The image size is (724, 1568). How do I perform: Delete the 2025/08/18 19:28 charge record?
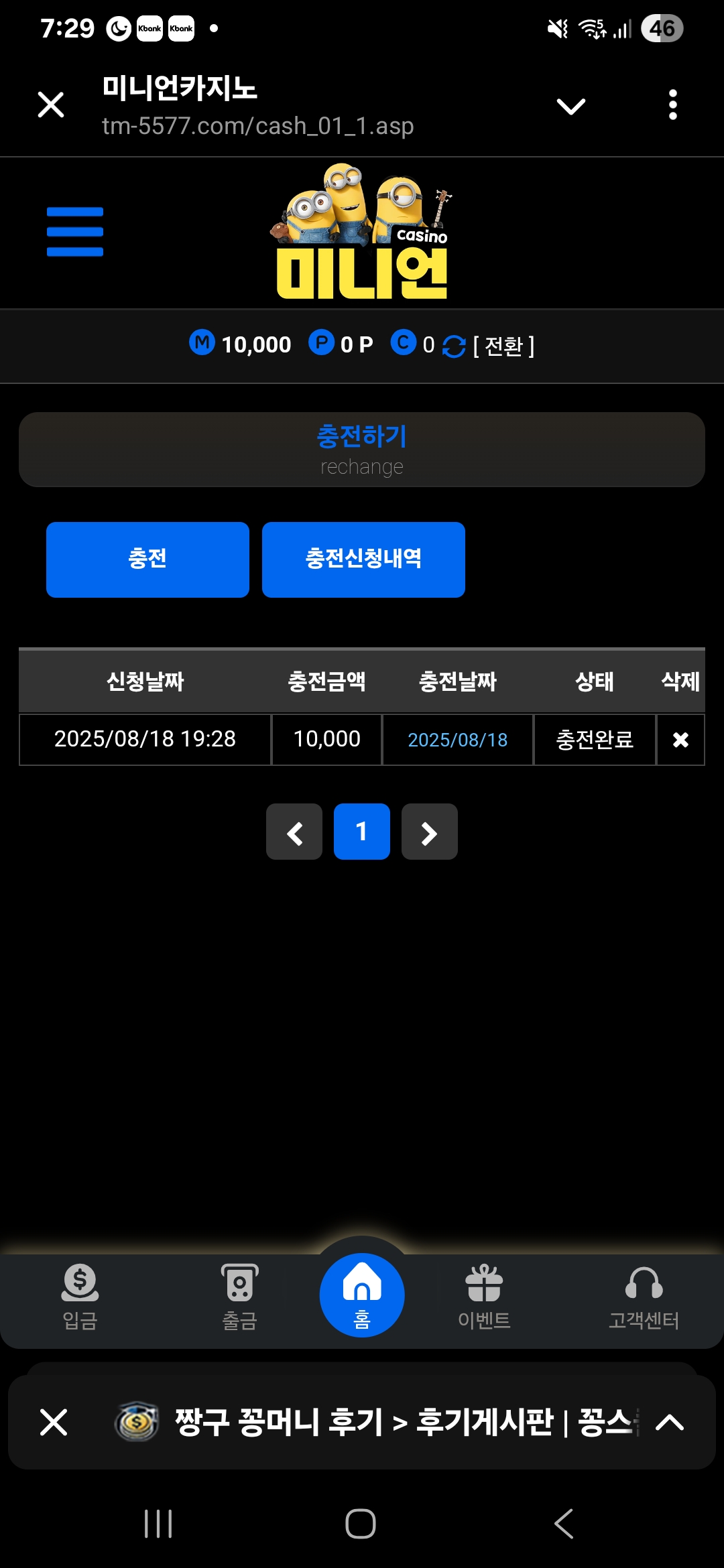680,740
